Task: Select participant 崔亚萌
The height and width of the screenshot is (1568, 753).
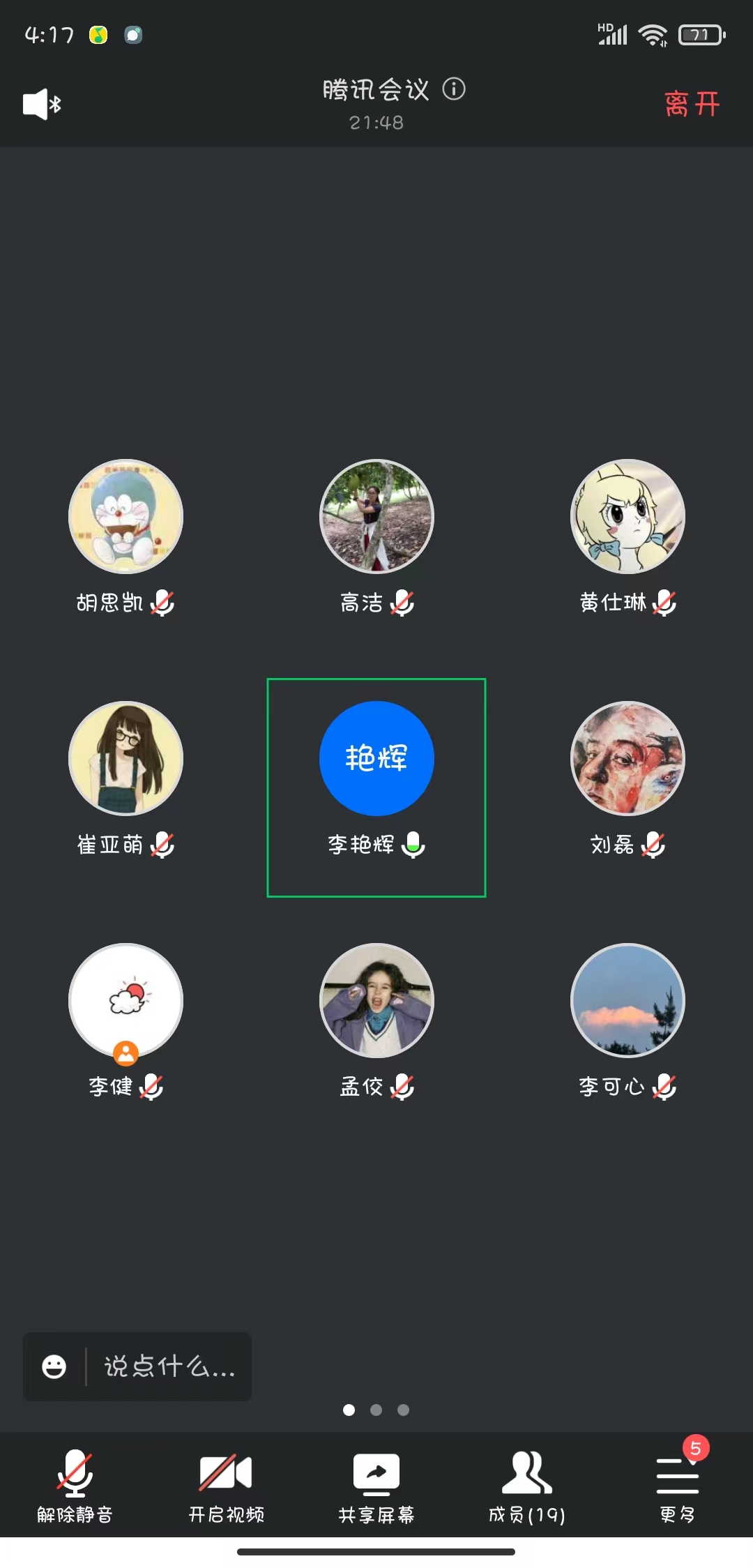Action: (x=125, y=759)
